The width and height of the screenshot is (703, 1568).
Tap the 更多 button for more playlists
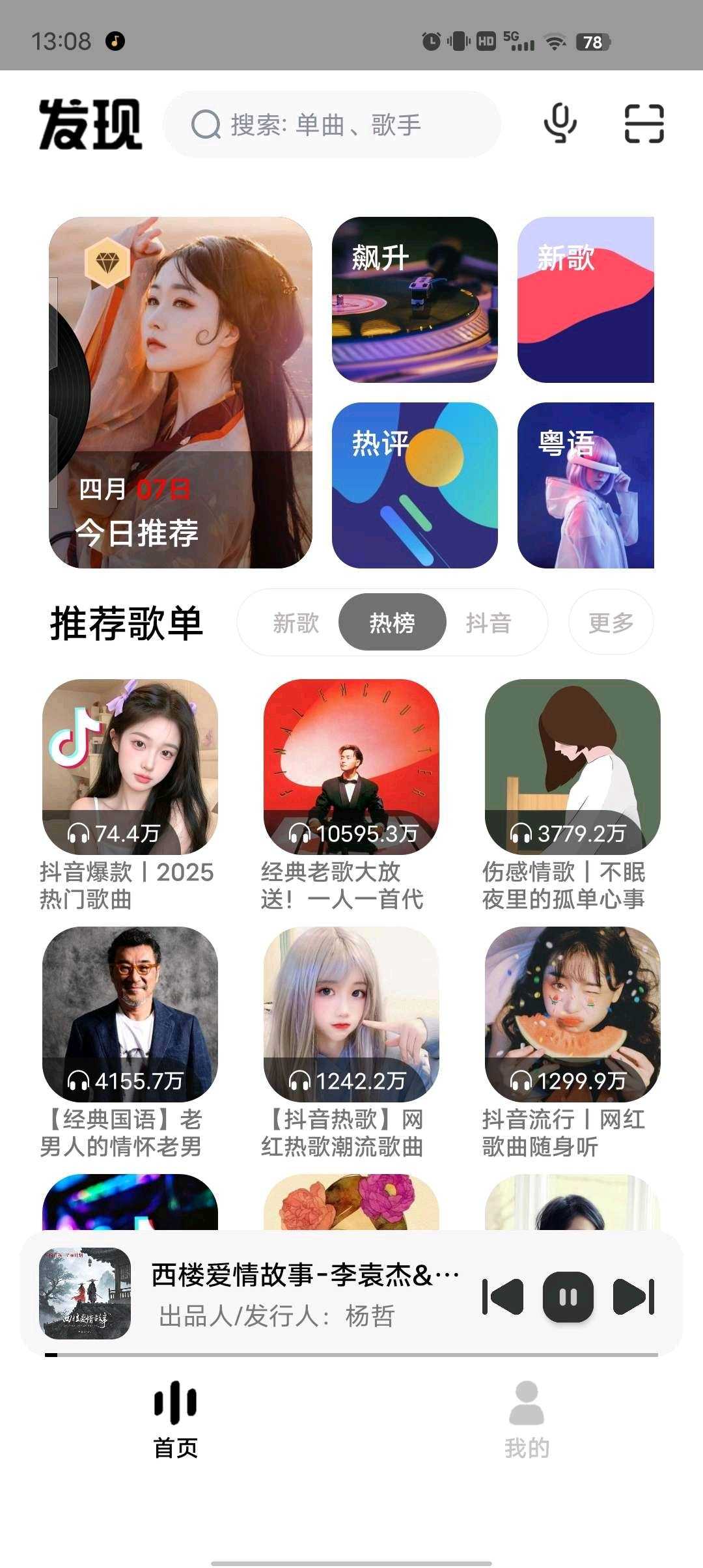coord(611,623)
